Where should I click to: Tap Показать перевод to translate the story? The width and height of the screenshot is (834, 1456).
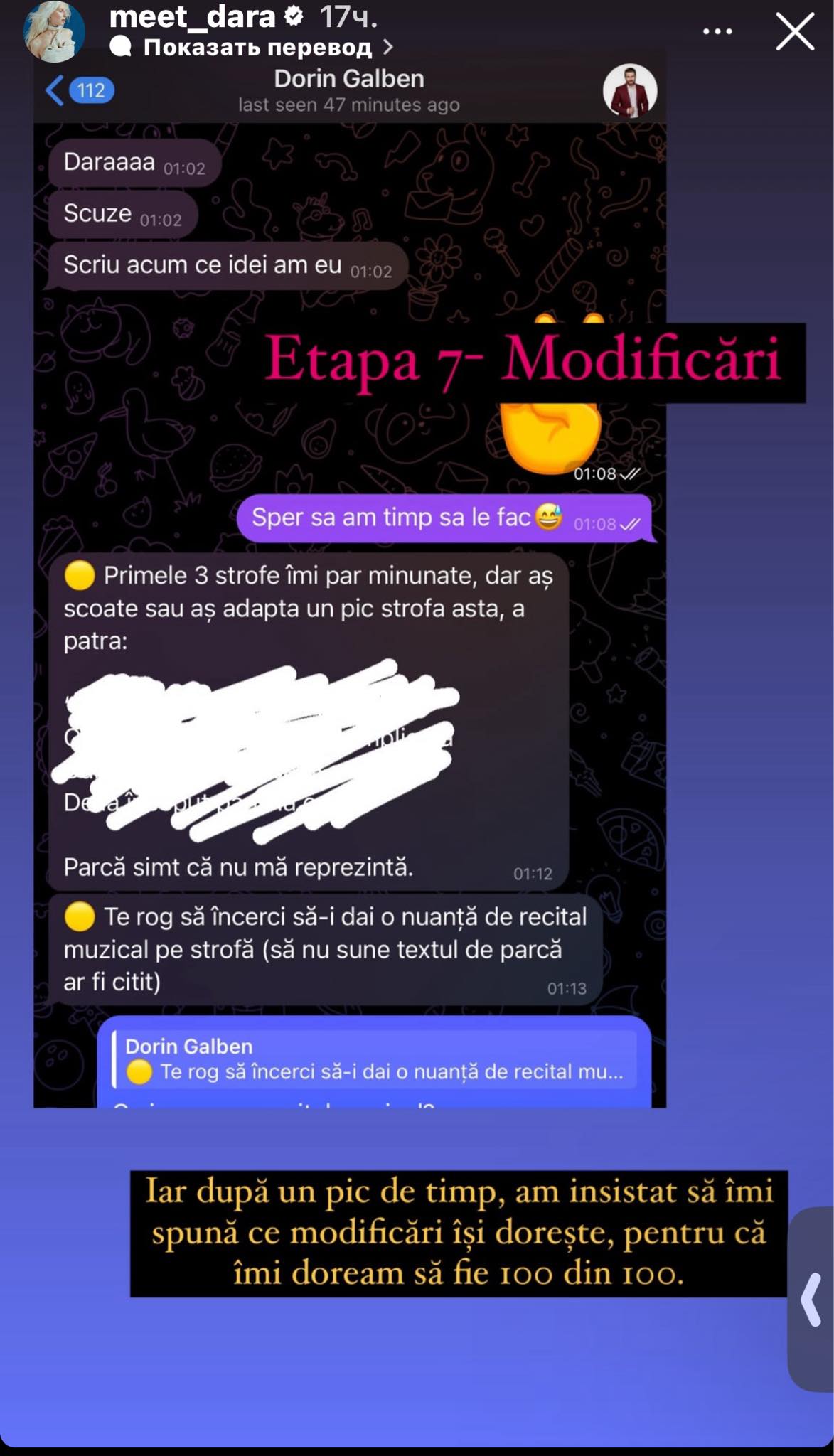(x=257, y=48)
